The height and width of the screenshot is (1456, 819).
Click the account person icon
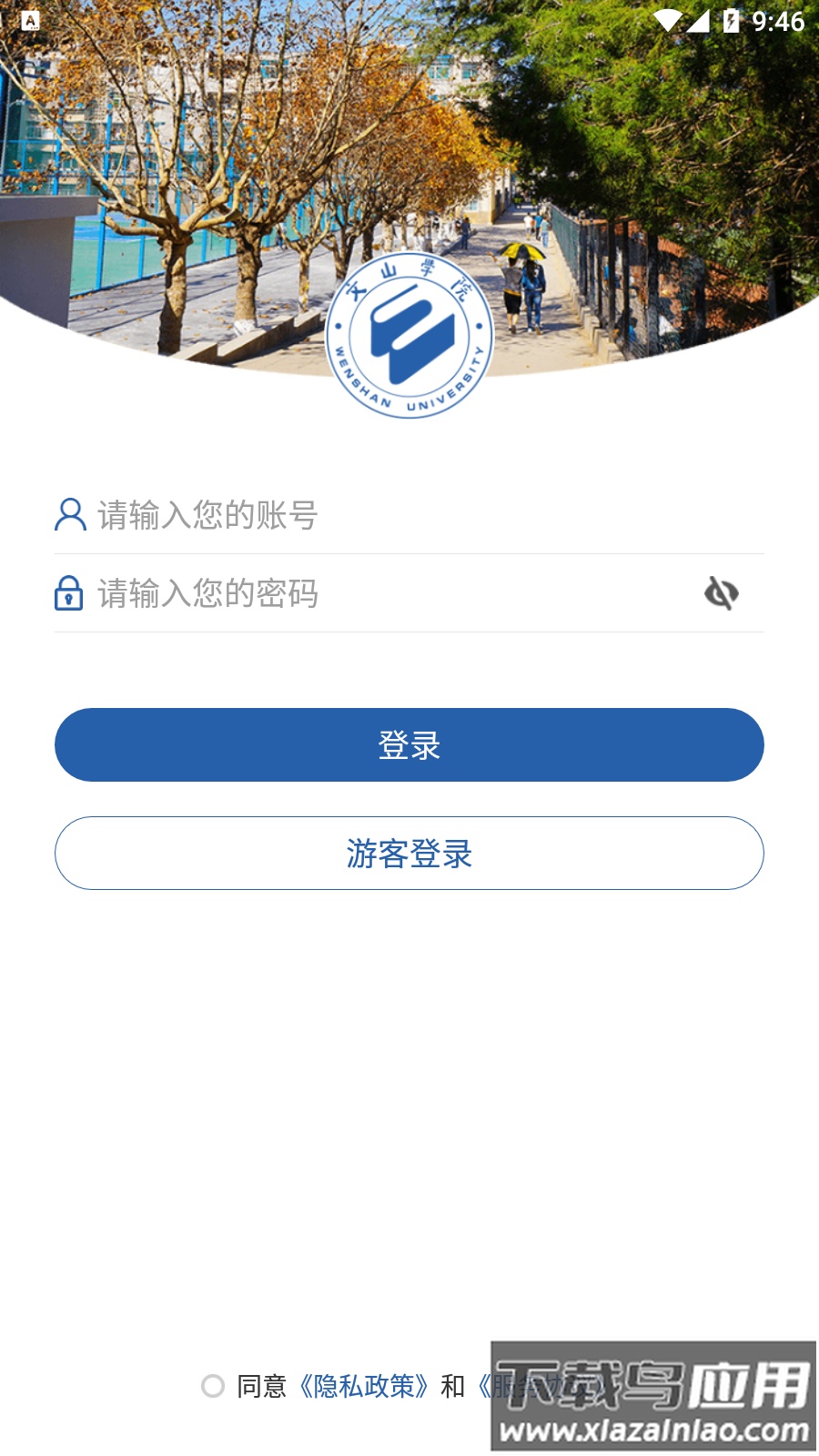pos(69,515)
